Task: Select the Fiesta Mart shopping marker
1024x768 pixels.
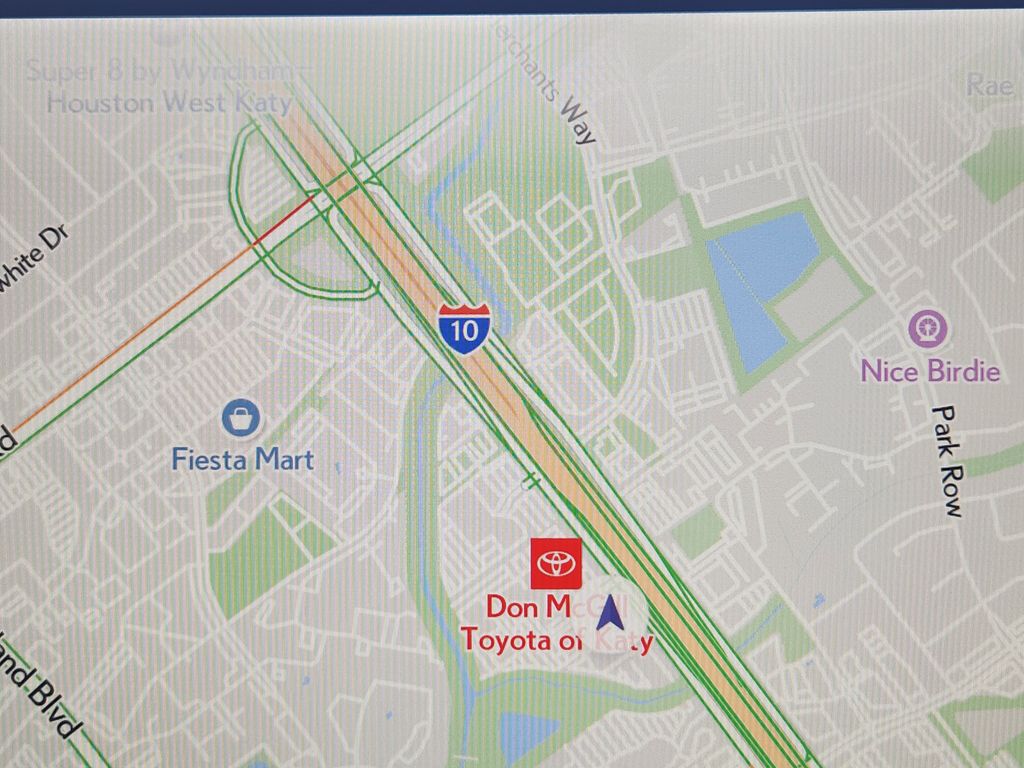Action: click(x=242, y=418)
